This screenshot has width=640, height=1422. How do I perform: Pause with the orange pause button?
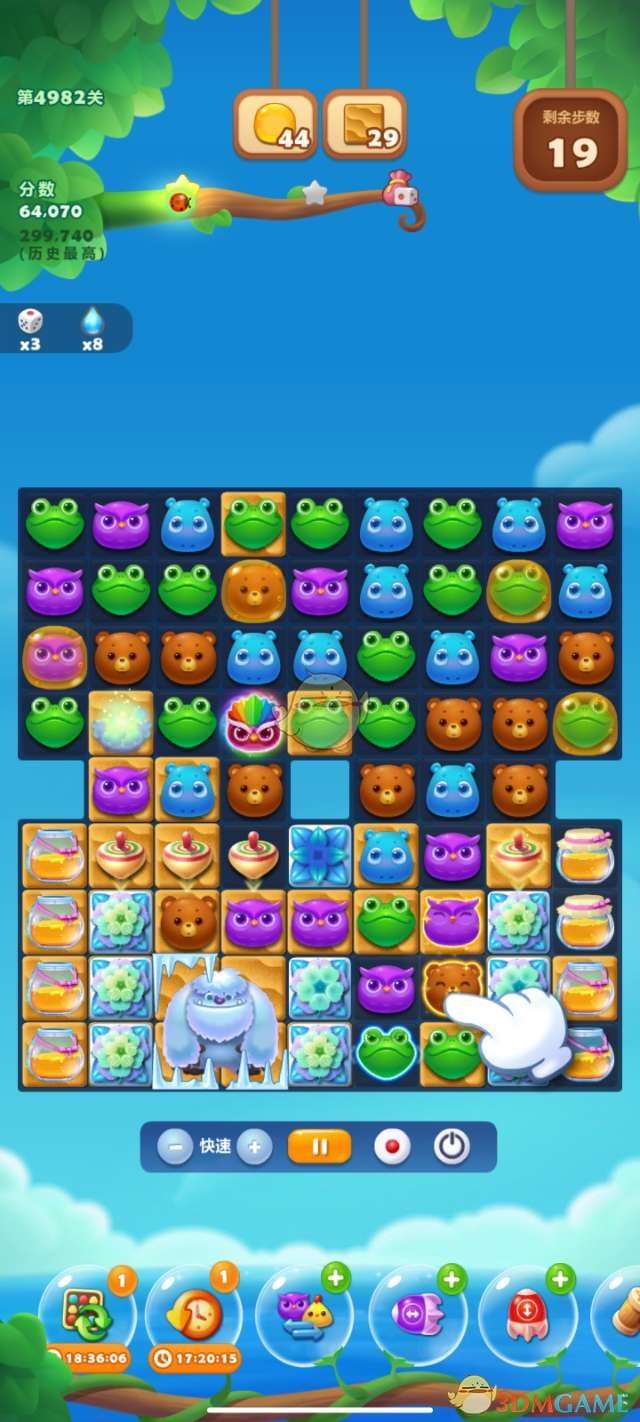(319, 1147)
